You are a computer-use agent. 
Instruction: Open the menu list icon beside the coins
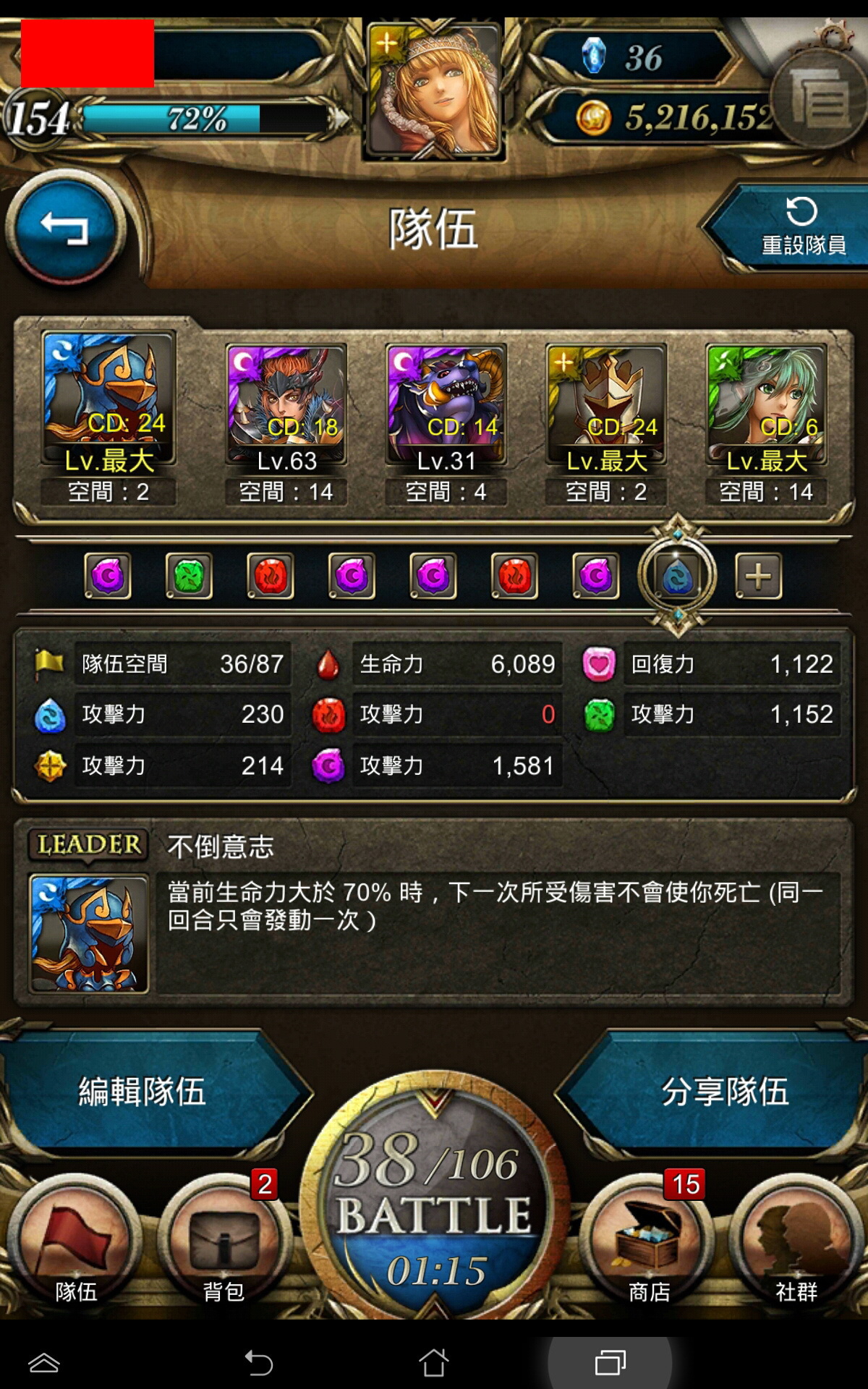coord(819,100)
